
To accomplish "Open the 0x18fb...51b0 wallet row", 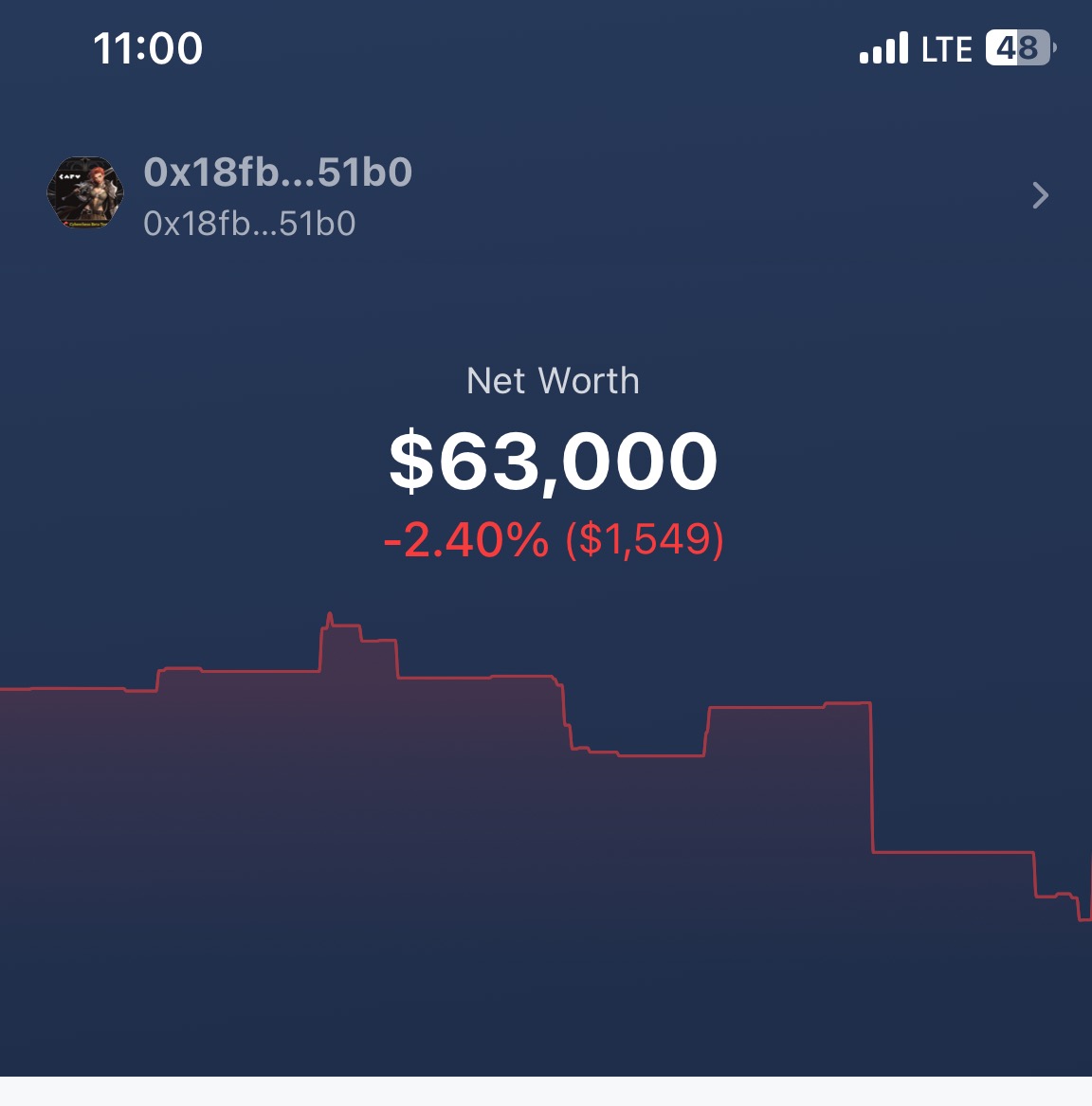I will [546, 194].
